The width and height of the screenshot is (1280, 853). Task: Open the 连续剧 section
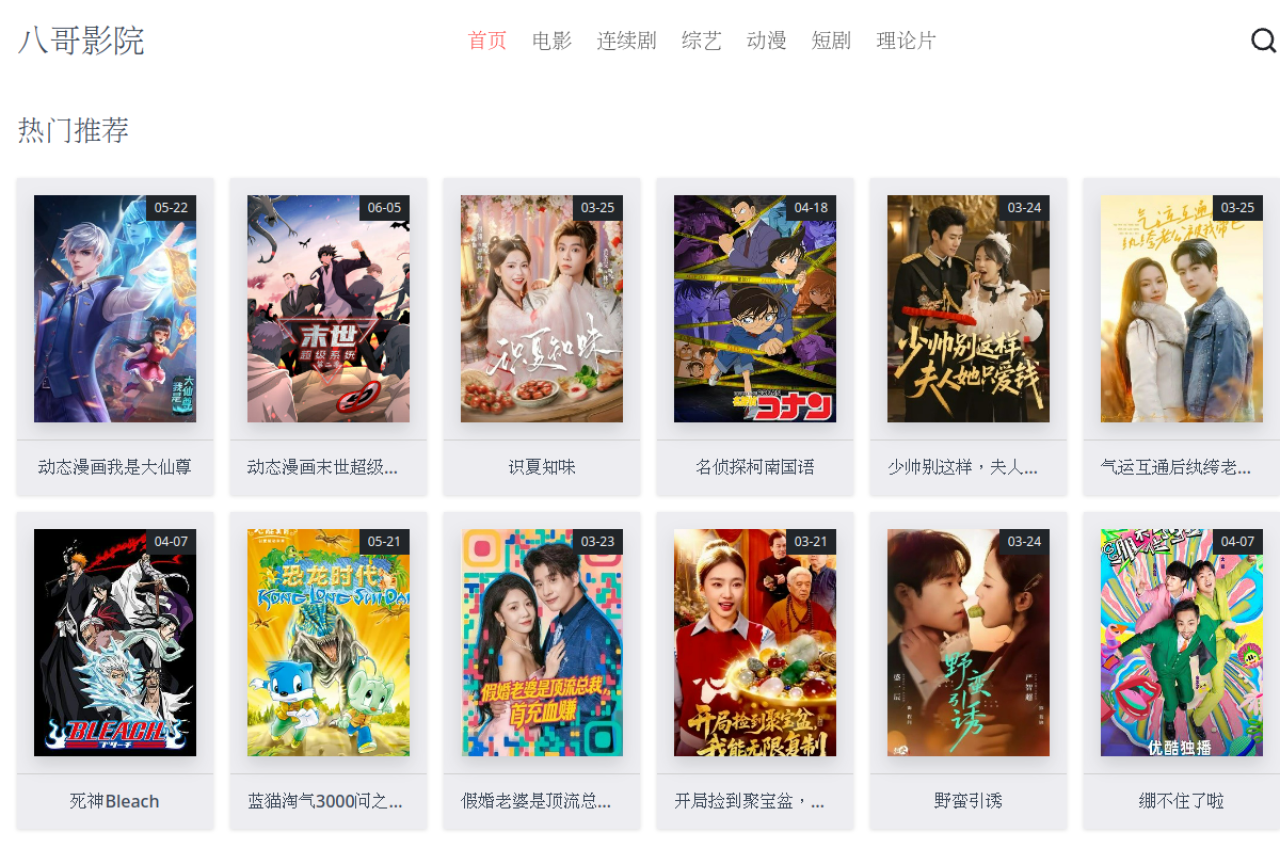(x=626, y=41)
